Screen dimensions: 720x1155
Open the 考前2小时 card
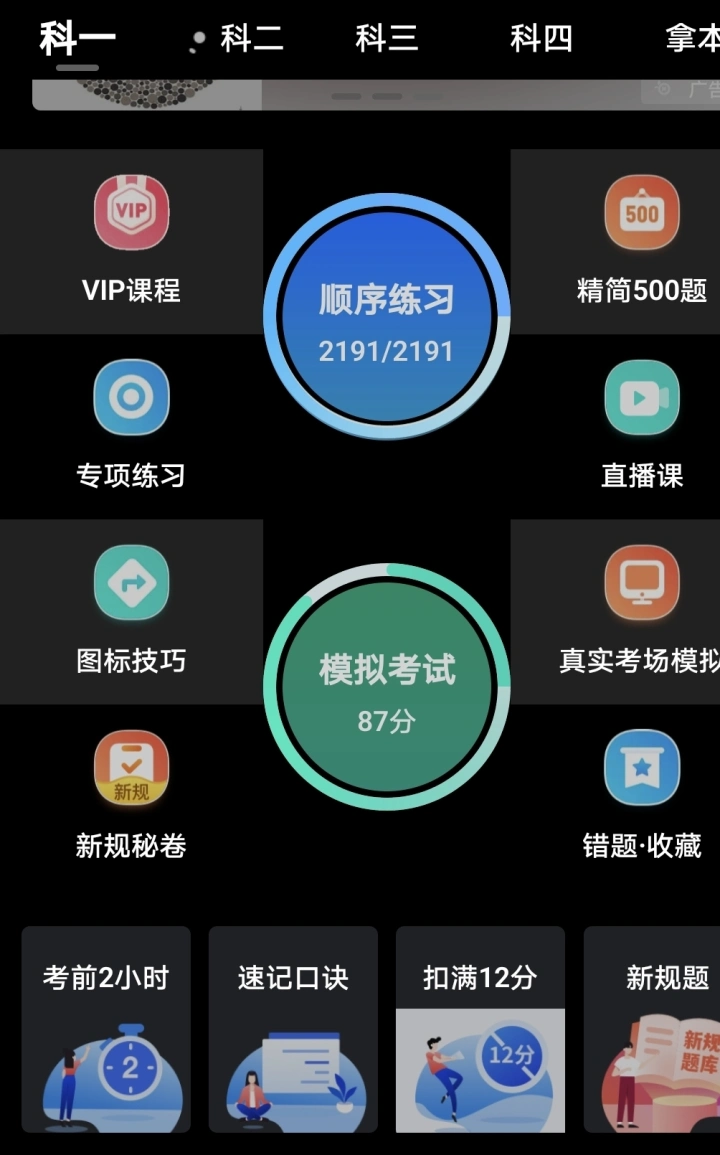pyautogui.click(x=106, y=1030)
